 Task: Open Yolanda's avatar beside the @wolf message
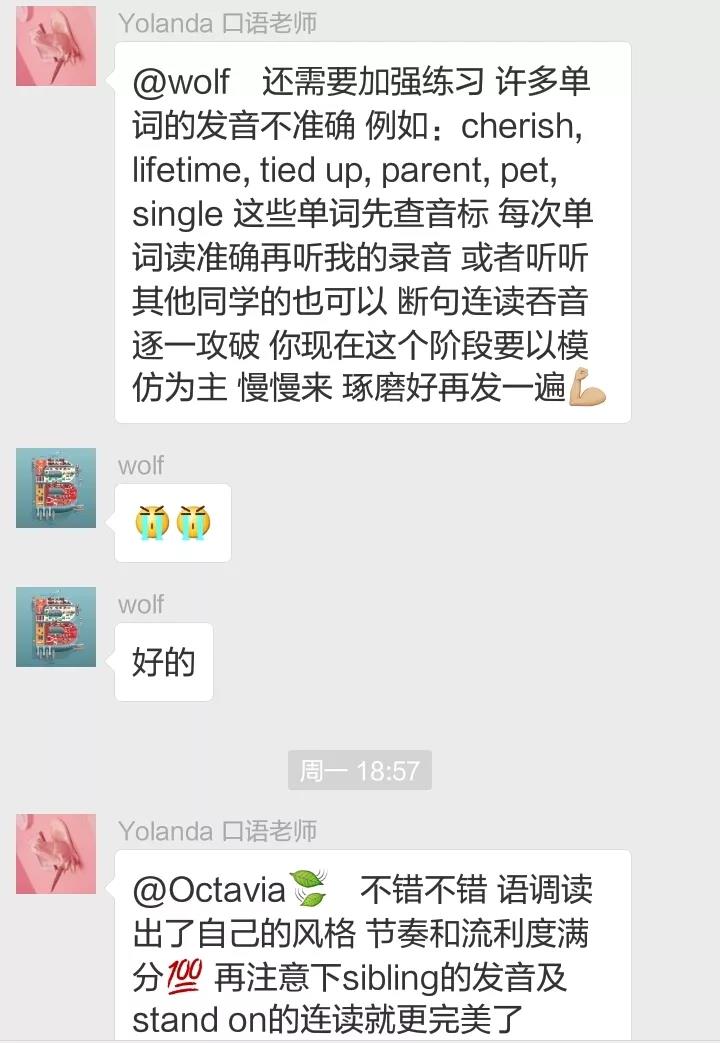[56, 46]
